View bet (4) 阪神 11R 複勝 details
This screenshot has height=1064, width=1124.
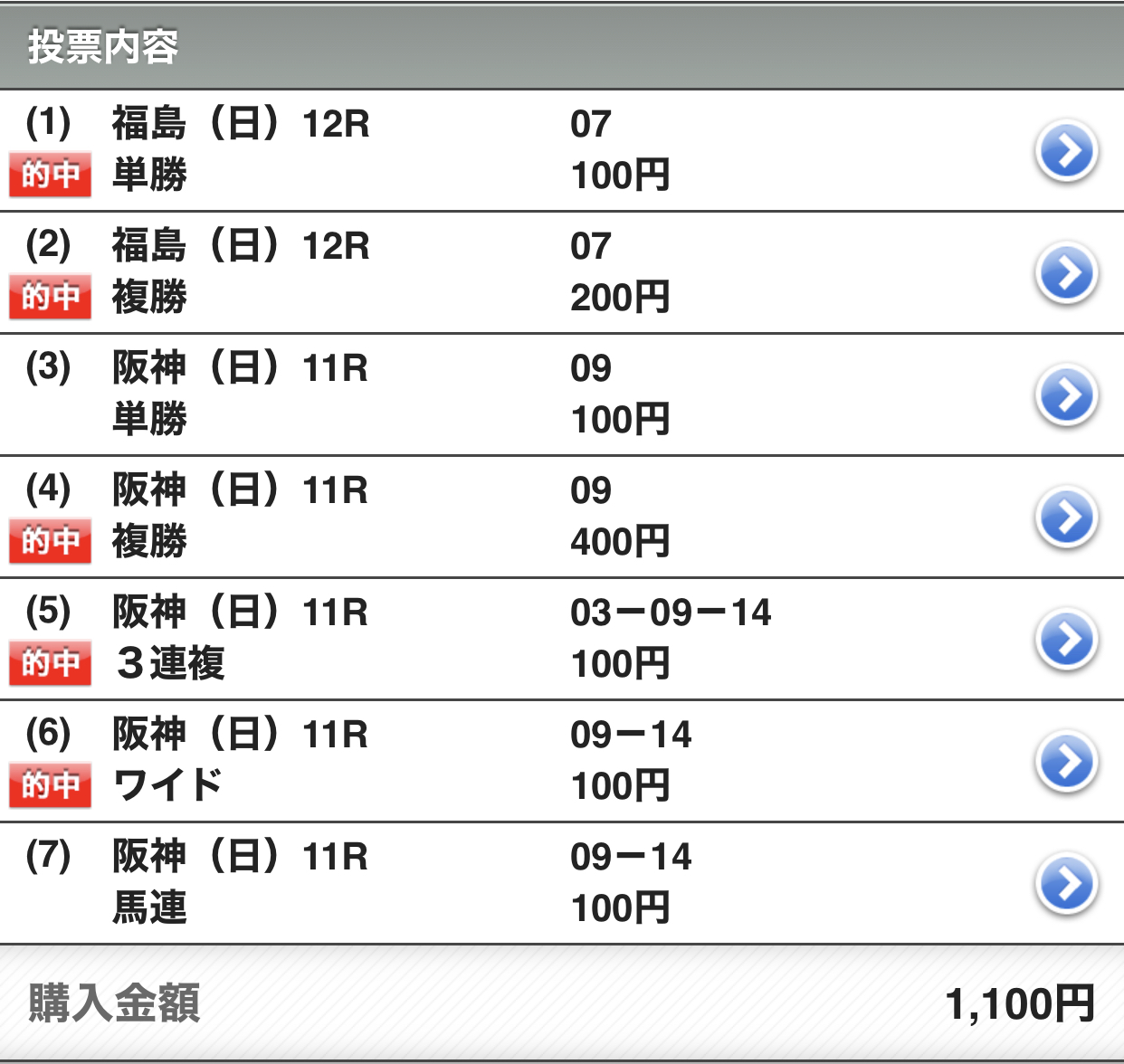coord(1066,518)
